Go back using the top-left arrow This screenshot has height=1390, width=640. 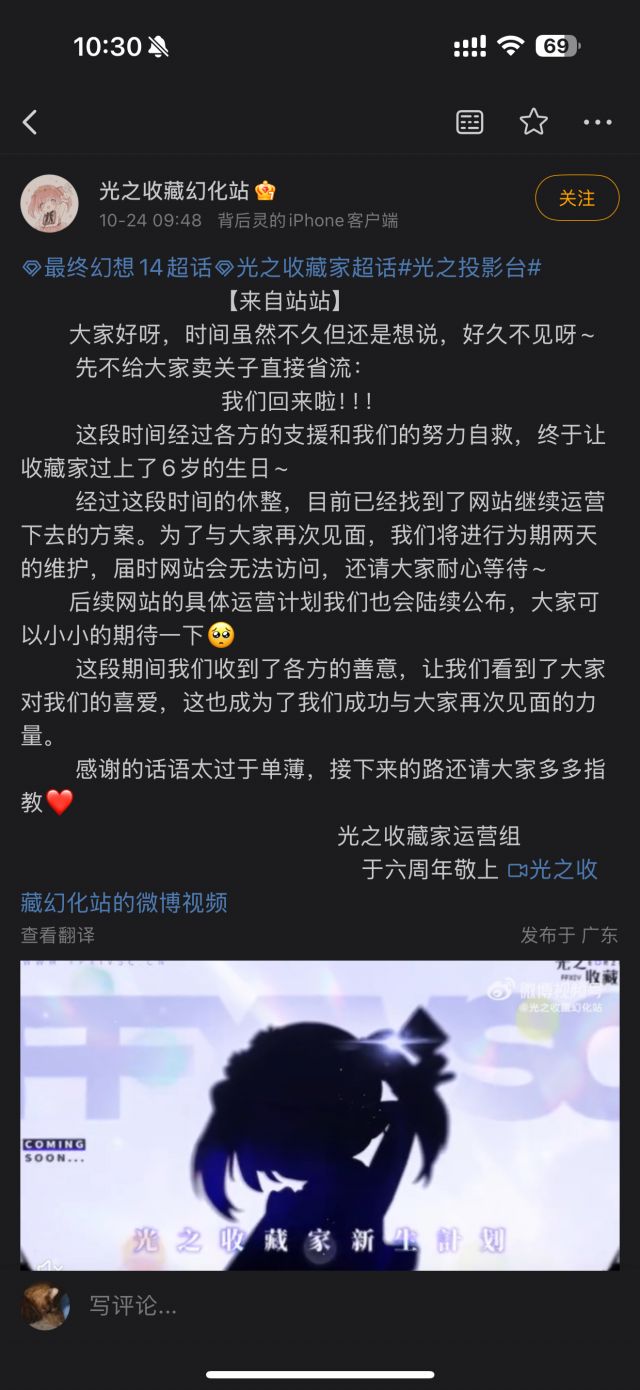[x=30, y=122]
